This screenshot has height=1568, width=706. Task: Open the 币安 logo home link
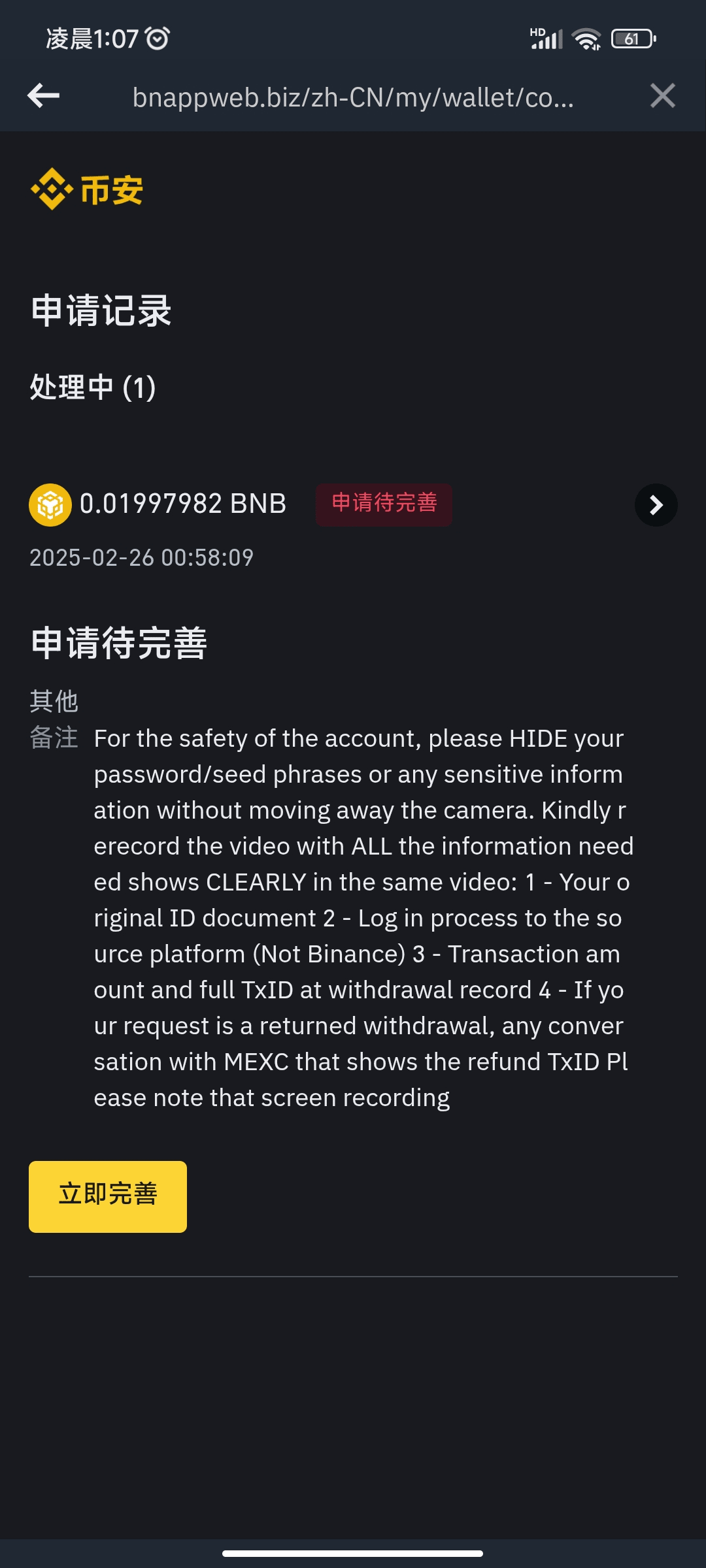pos(87,189)
